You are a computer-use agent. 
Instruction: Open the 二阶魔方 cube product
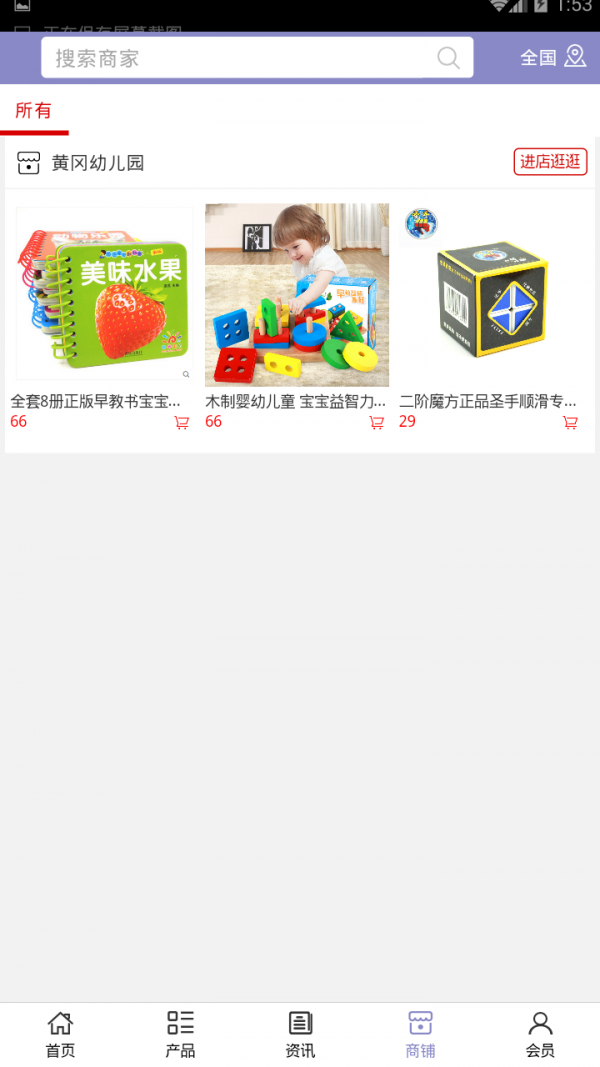coord(491,294)
